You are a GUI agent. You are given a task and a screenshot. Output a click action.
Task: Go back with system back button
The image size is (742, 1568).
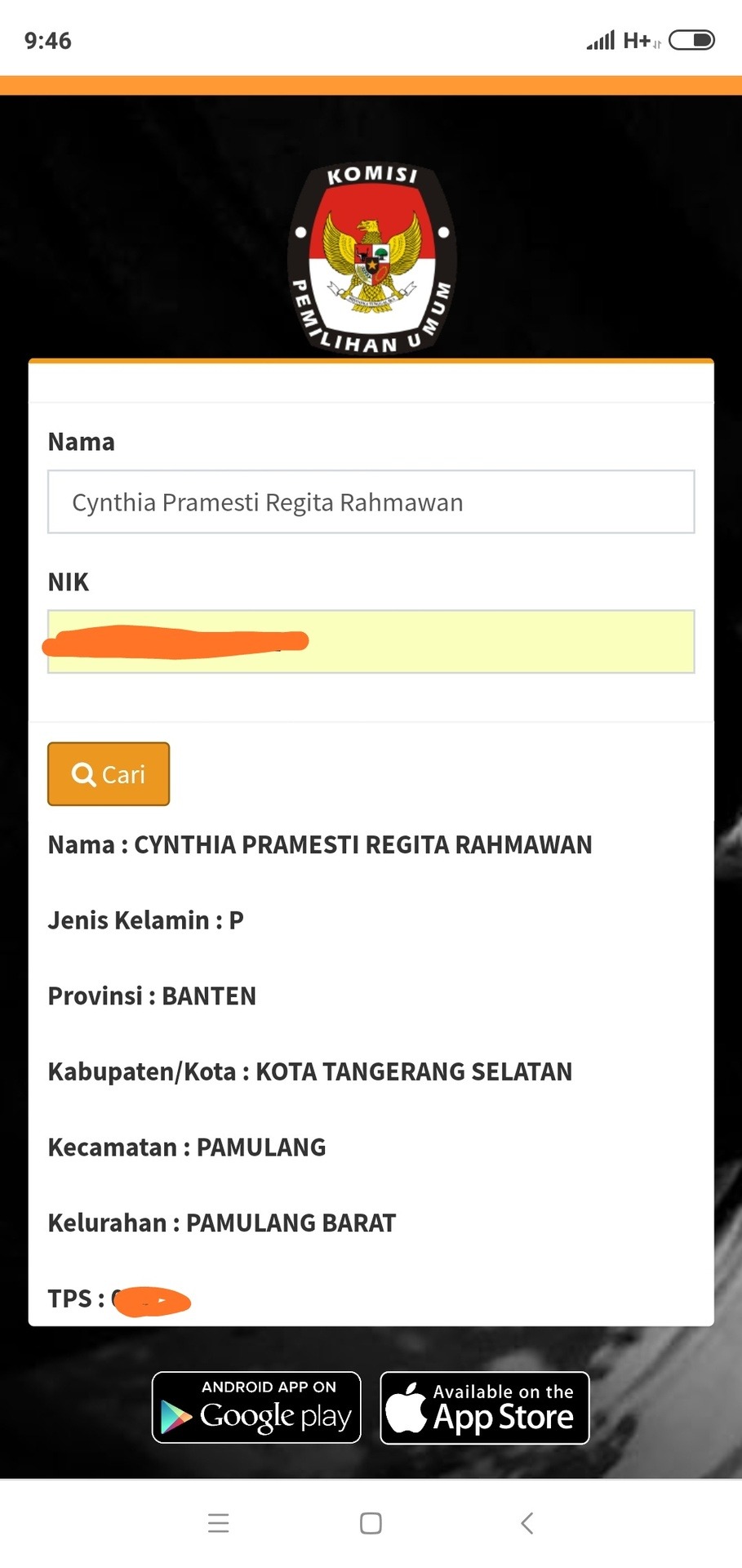click(527, 1523)
